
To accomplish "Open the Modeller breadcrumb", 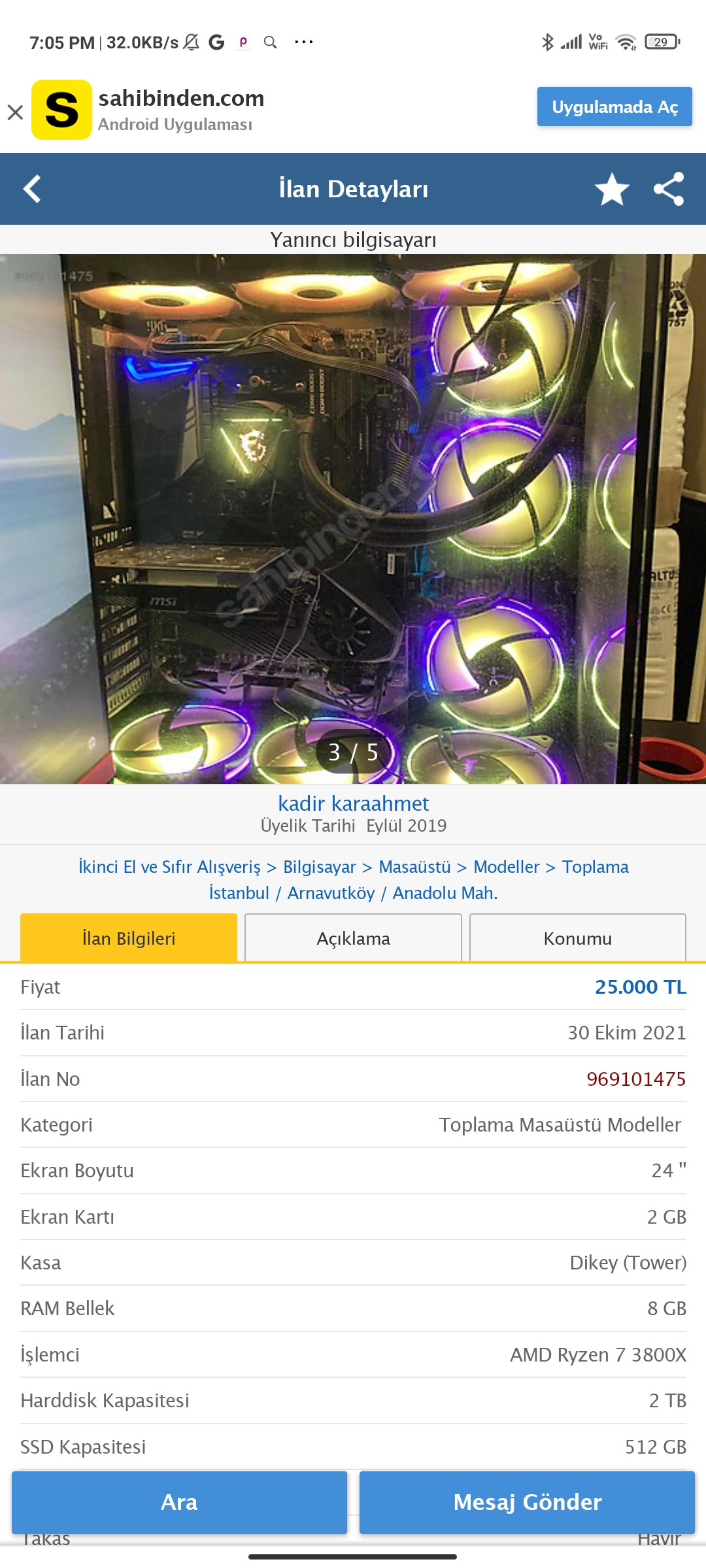I will click(x=506, y=866).
